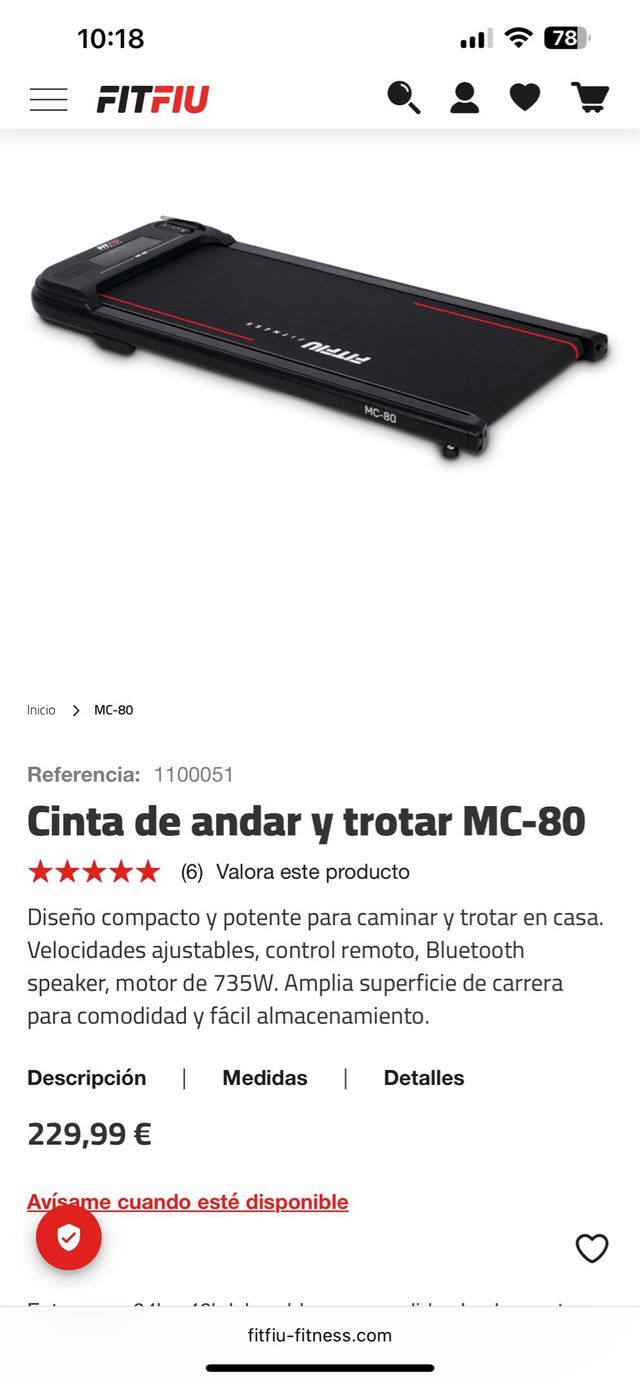This screenshot has width=640, height=1384.
Task: Show the Medidas section
Action: [265, 1078]
